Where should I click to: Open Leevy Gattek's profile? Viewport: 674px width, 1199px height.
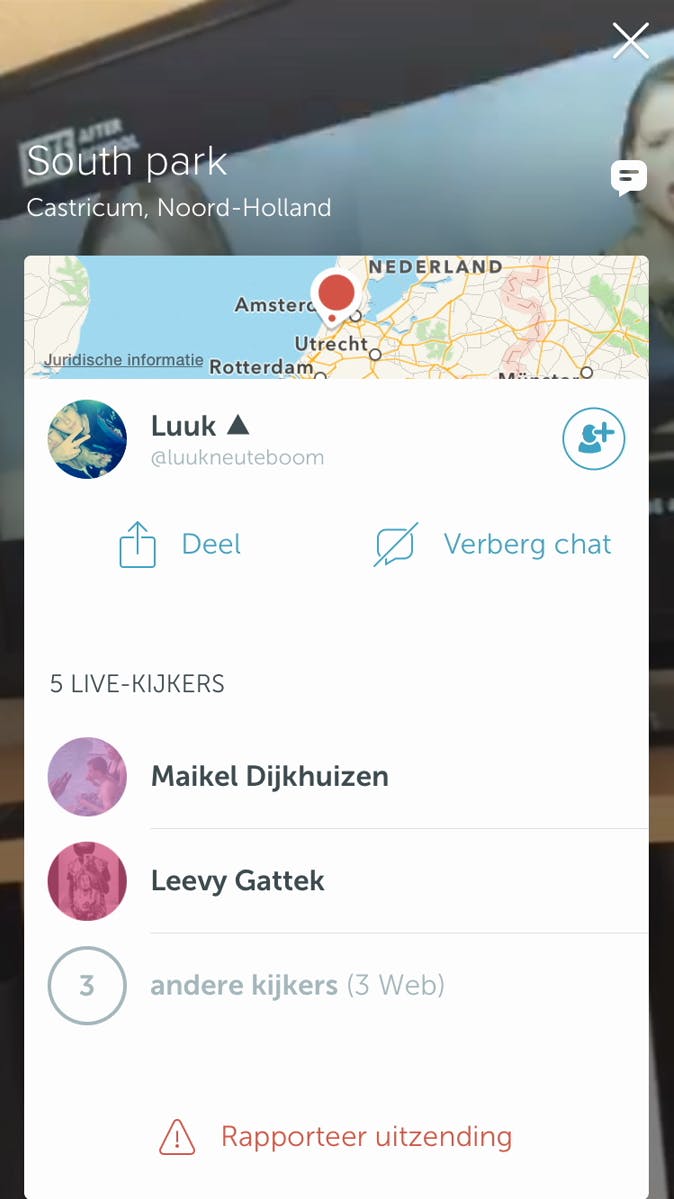pyautogui.click(x=238, y=881)
